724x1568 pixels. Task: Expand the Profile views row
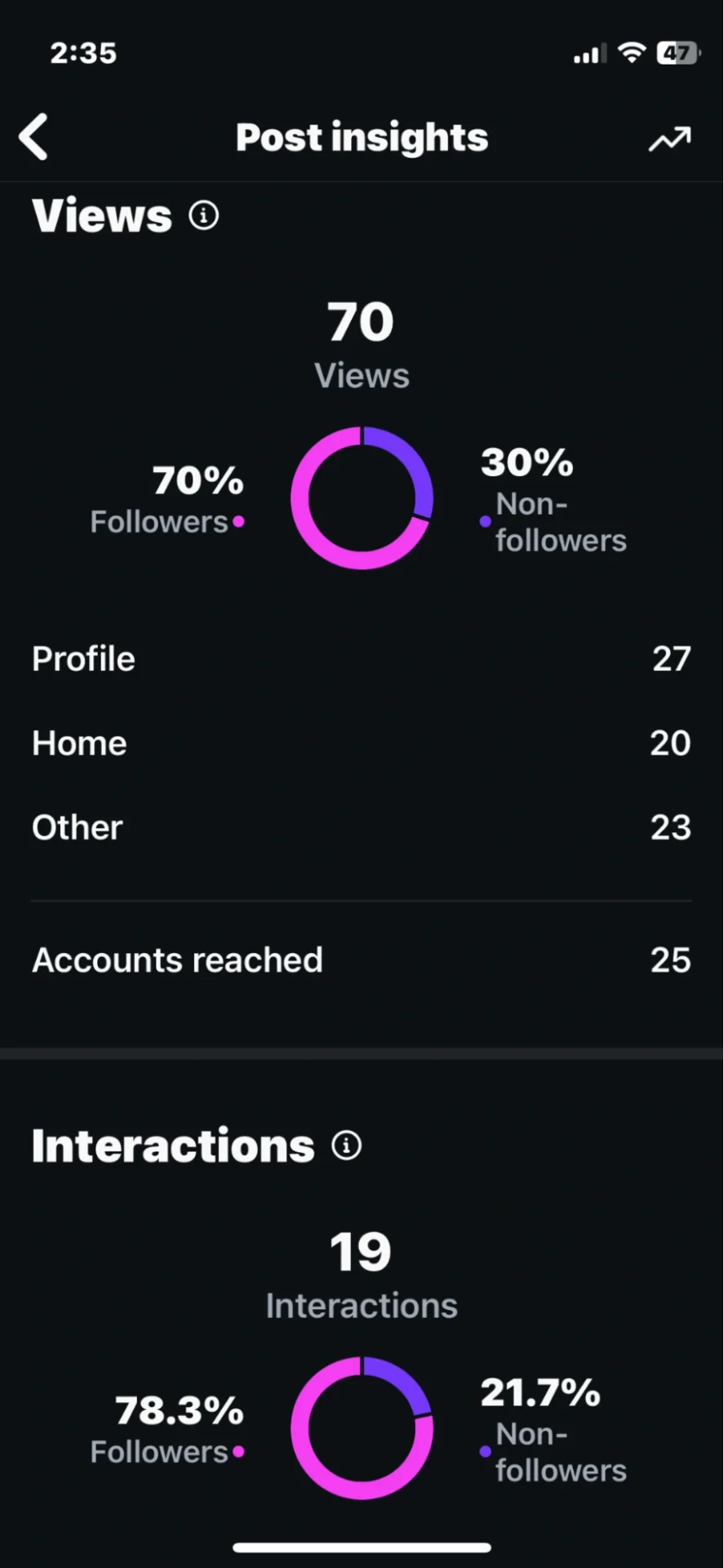[x=362, y=659]
